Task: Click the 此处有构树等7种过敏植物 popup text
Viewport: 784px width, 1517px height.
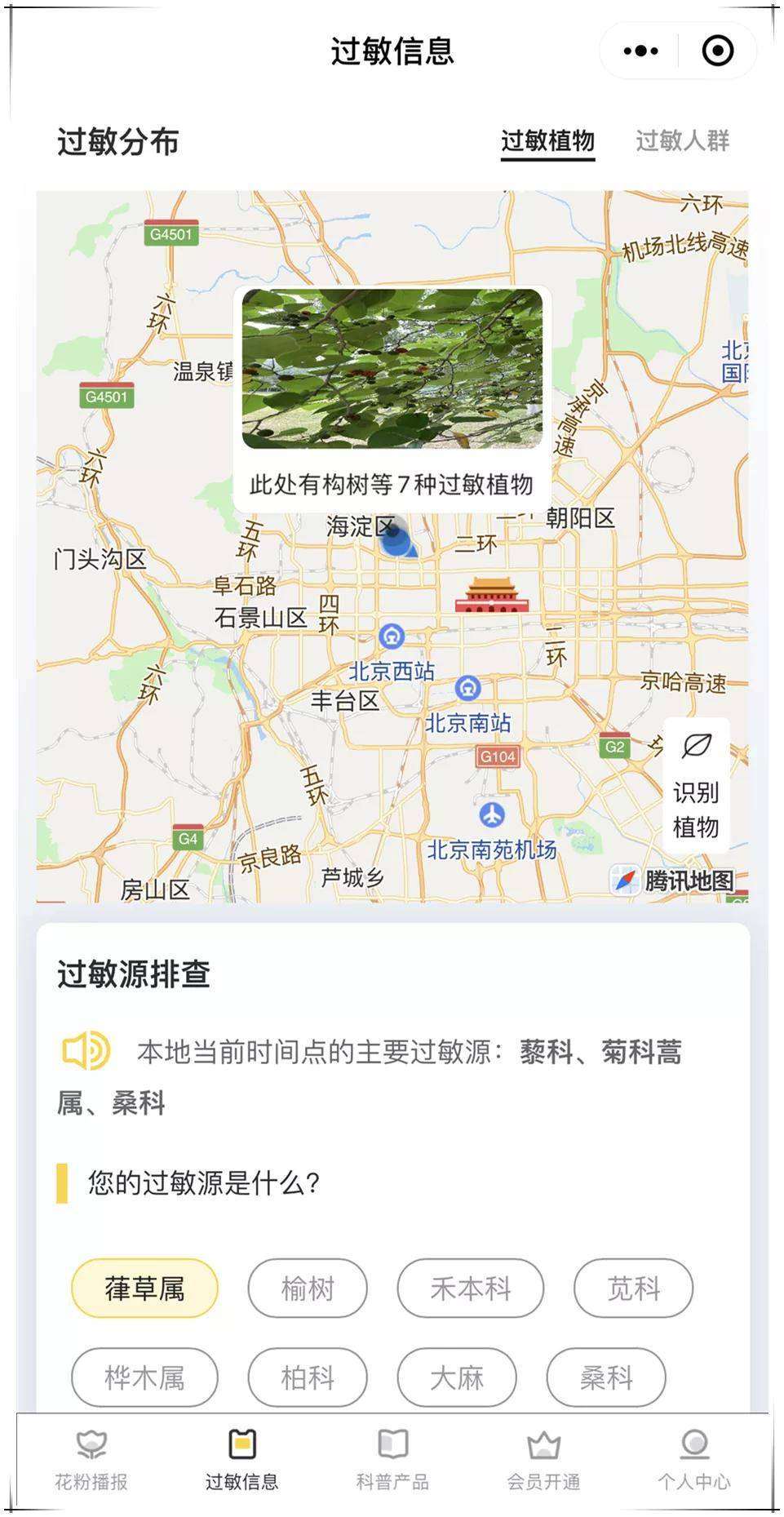Action: tap(391, 486)
